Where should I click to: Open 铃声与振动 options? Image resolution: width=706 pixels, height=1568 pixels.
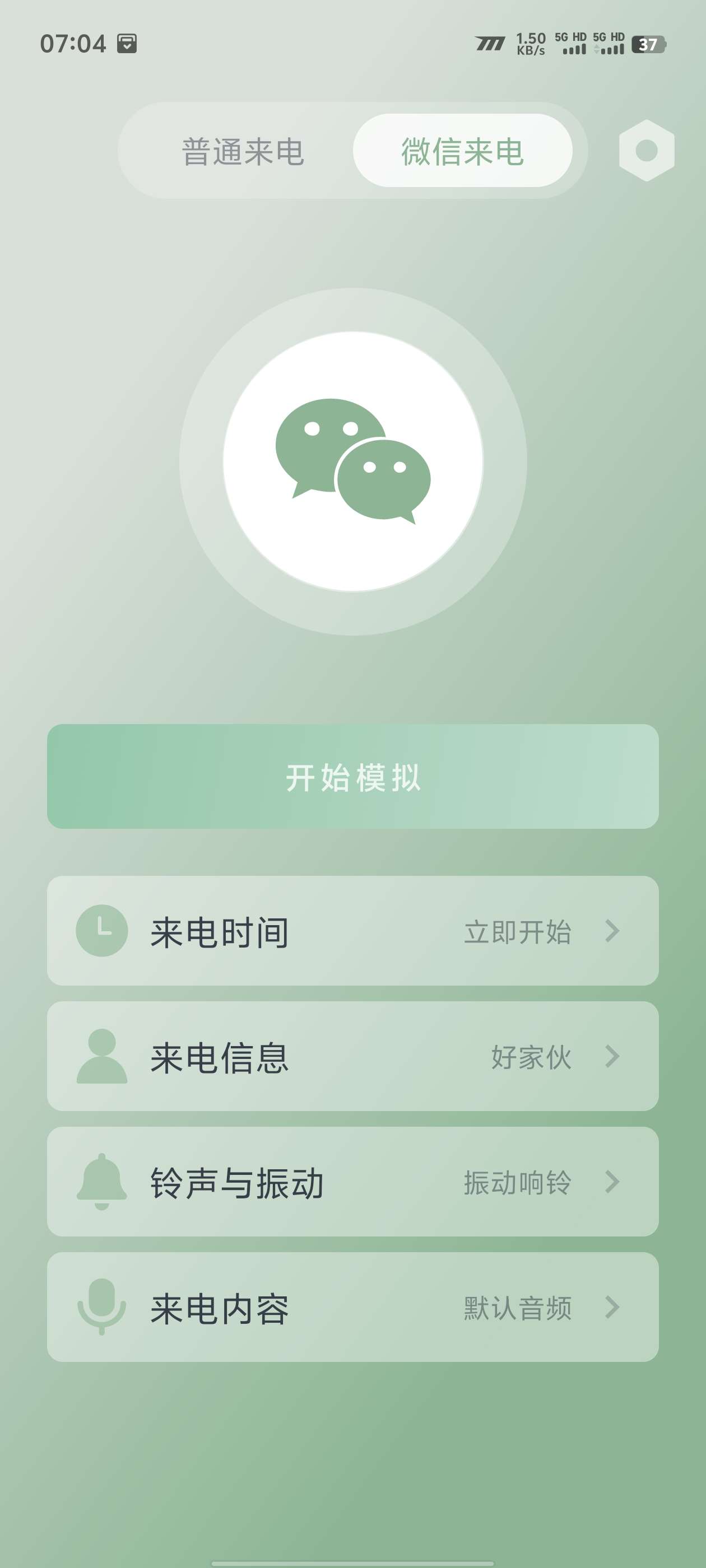click(x=352, y=1182)
